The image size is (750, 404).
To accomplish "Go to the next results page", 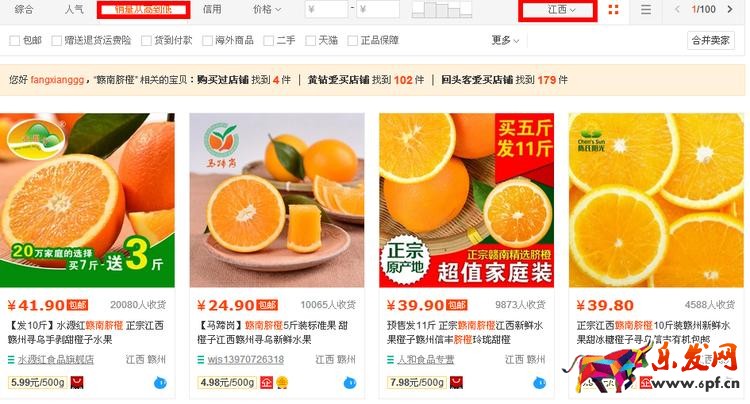I will [738, 10].
